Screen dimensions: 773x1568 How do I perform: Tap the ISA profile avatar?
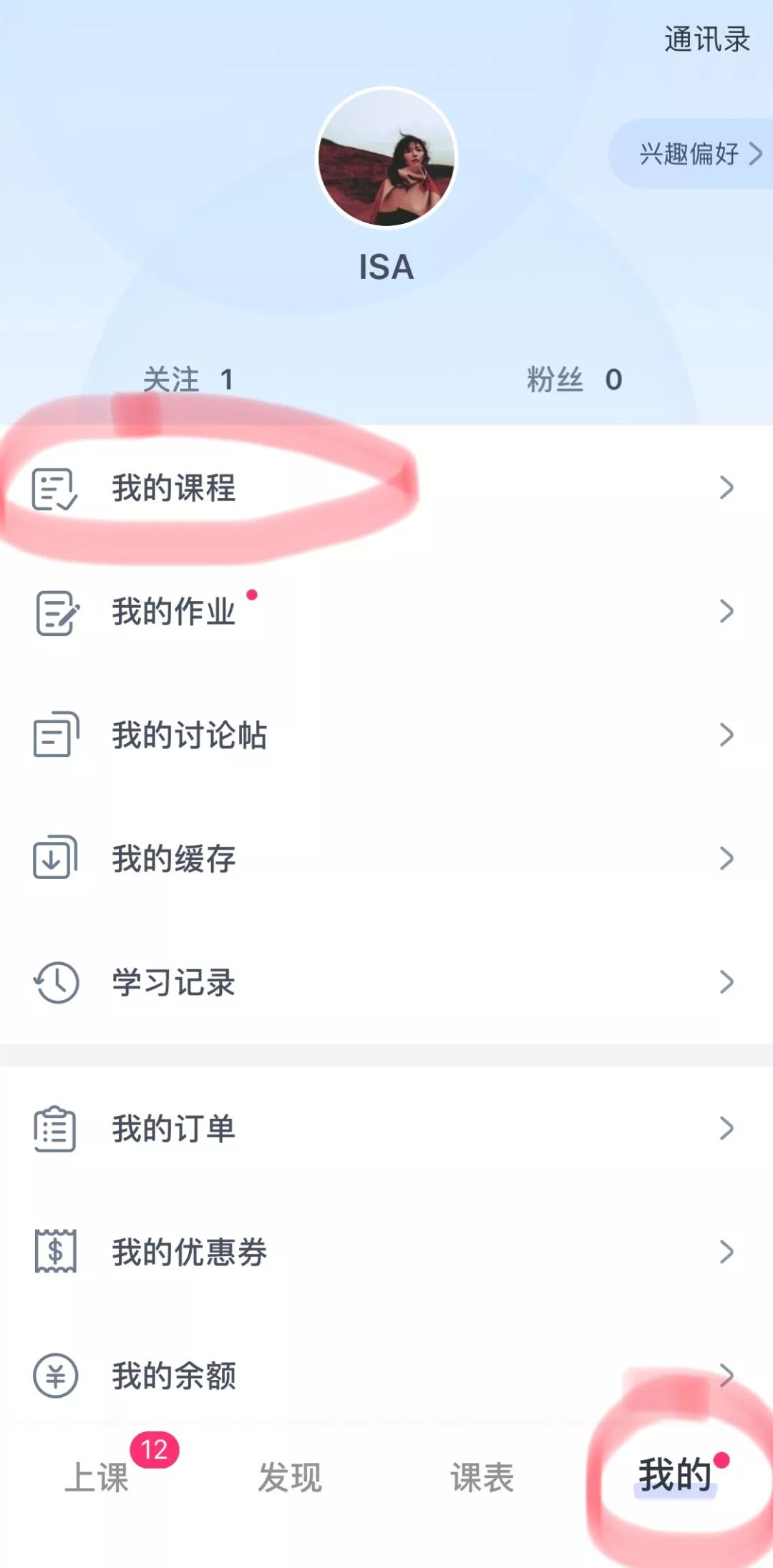coord(386,157)
